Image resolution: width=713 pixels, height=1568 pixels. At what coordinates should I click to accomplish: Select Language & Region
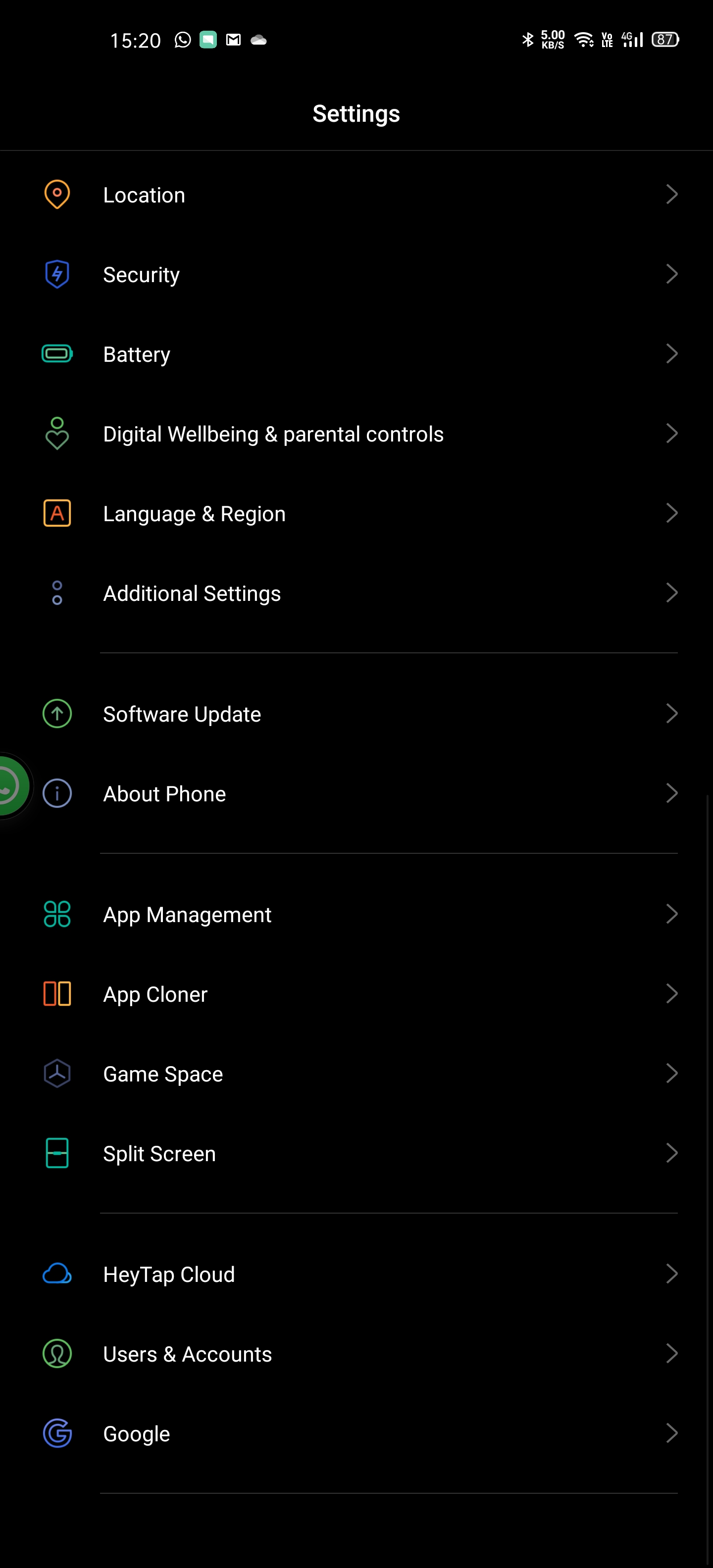(356, 514)
